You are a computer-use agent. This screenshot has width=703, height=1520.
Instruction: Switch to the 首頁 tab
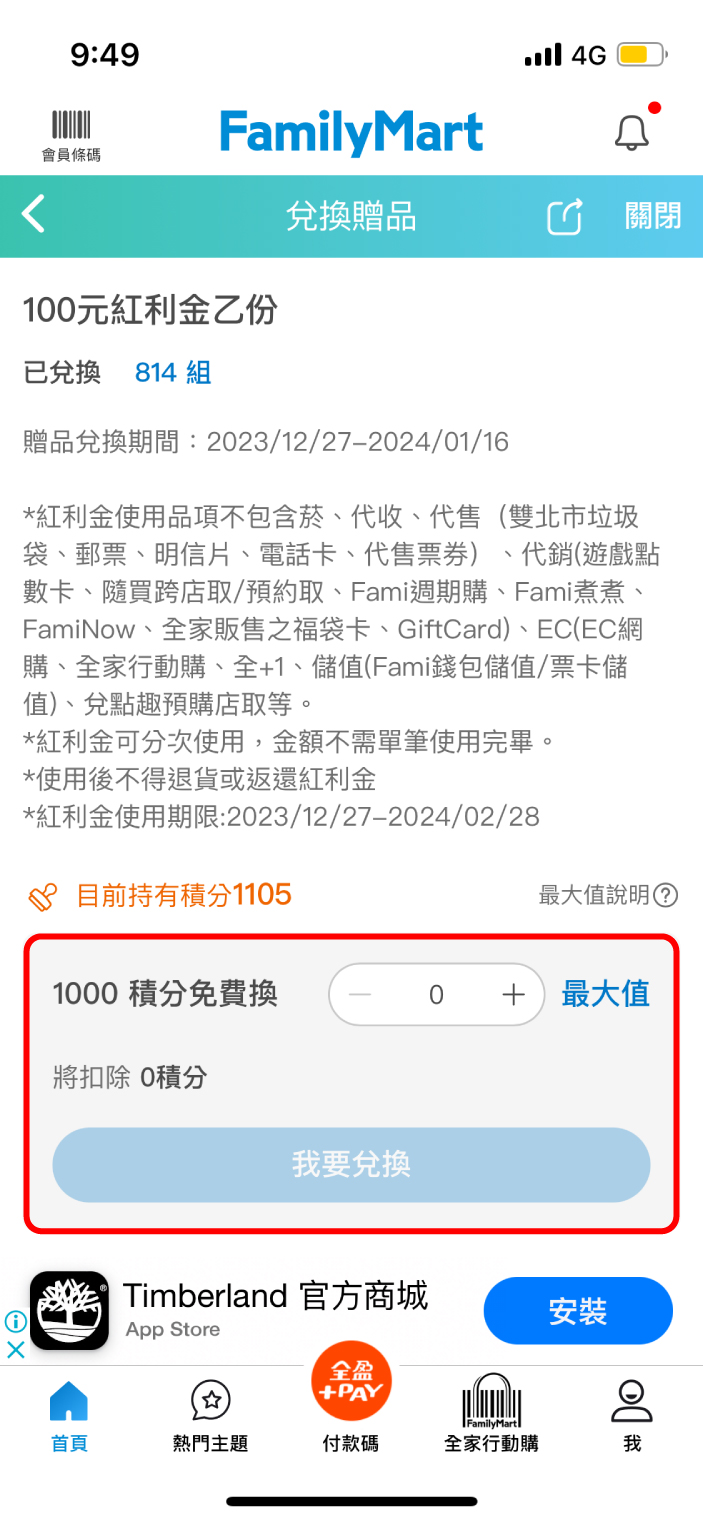(69, 1414)
